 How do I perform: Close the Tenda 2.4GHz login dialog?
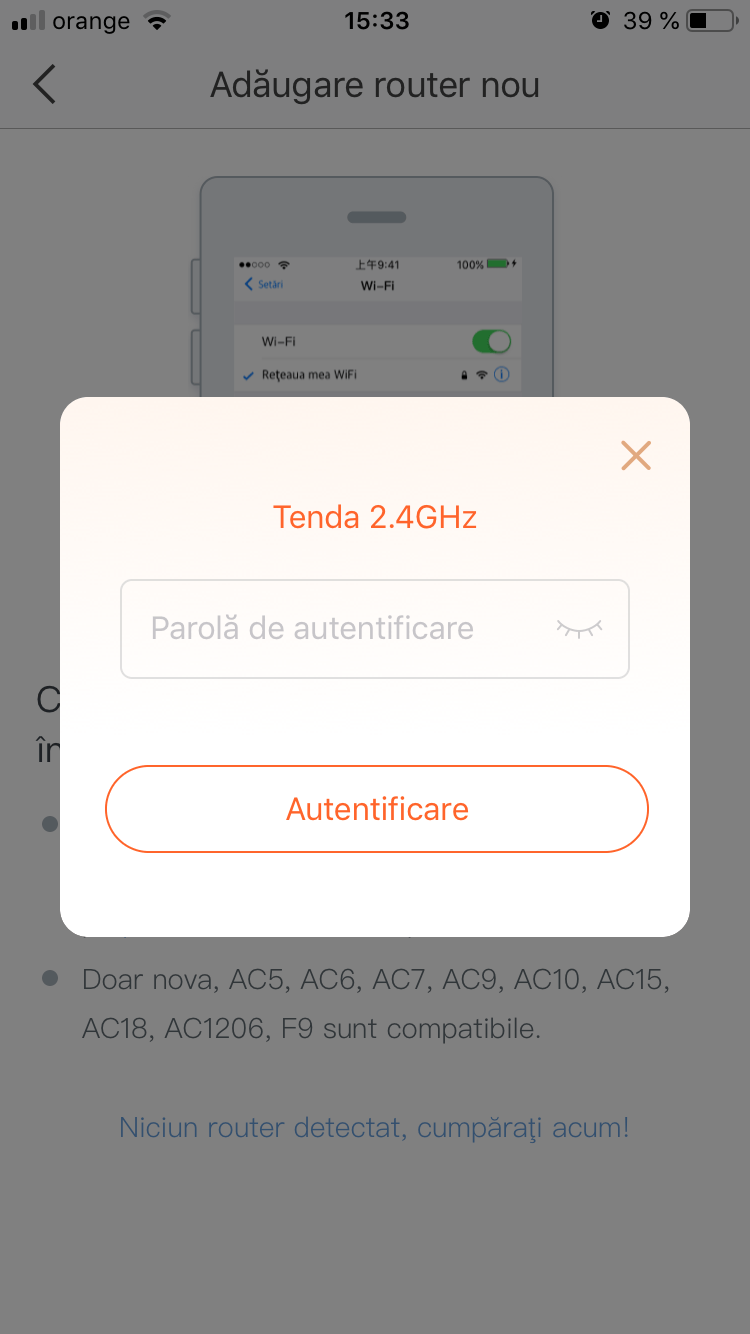tap(636, 456)
